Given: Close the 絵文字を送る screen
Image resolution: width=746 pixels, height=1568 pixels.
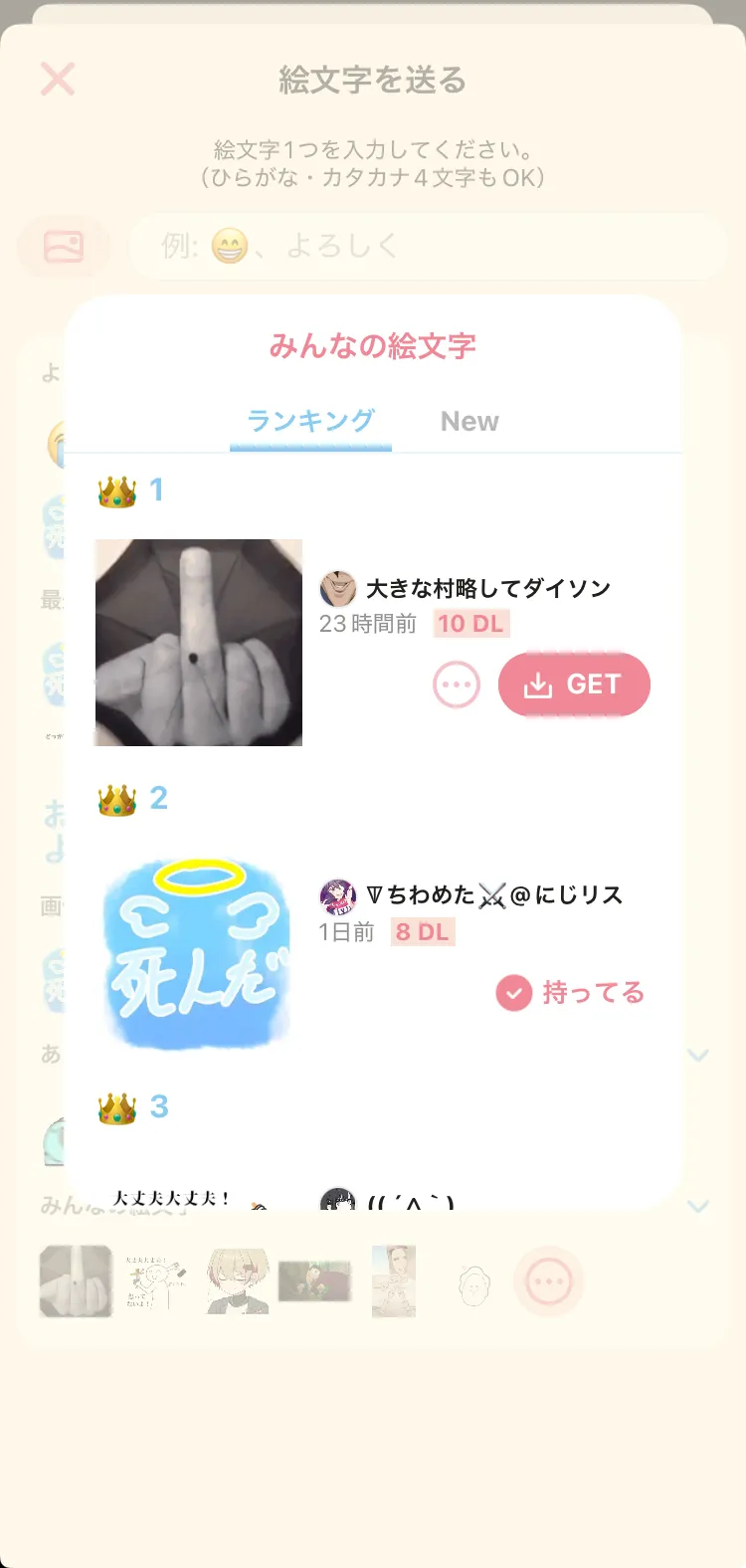Looking at the screenshot, I should tap(58, 80).
